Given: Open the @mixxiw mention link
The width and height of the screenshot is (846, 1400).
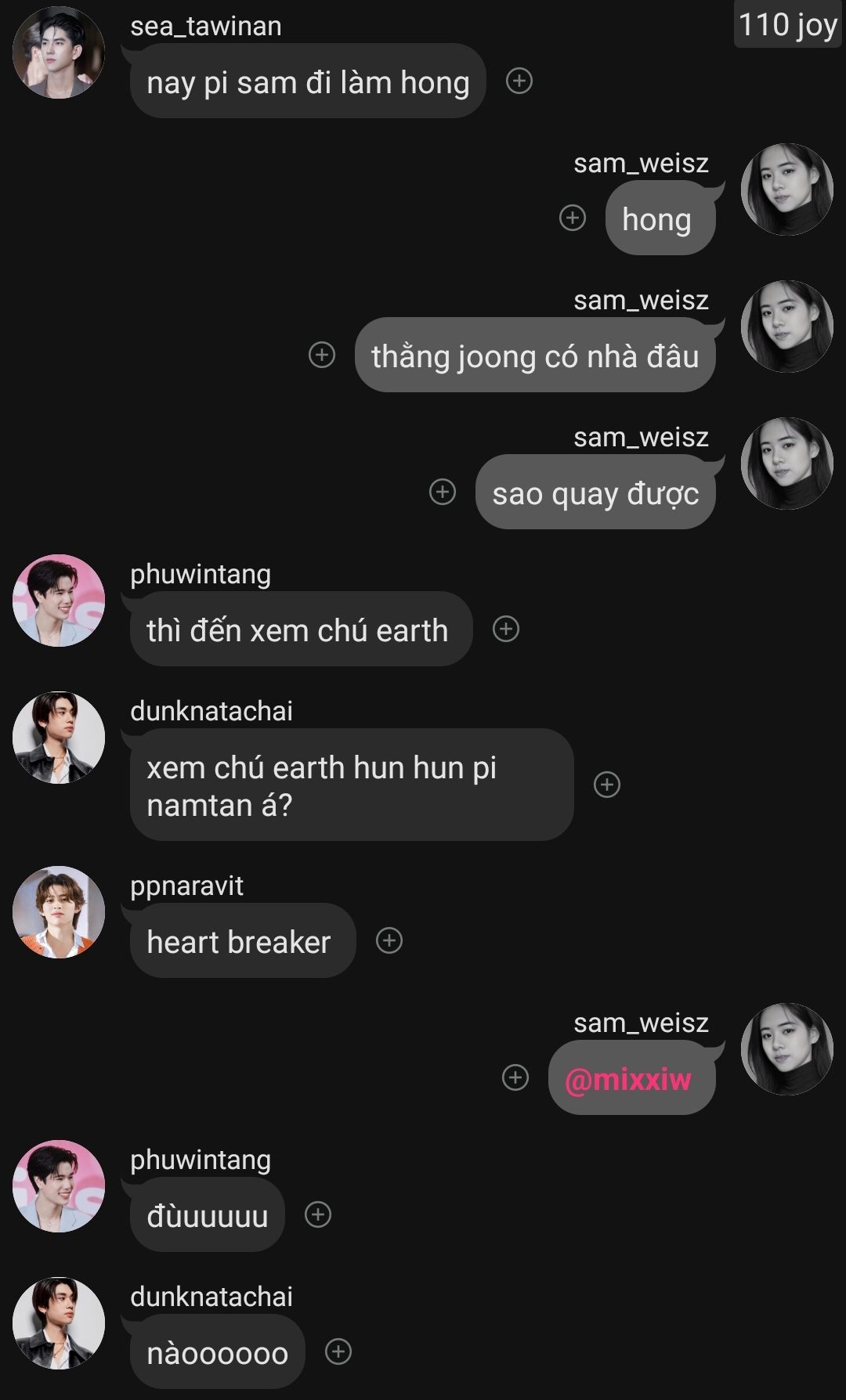Looking at the screenshot, I should click(628, 1080).
